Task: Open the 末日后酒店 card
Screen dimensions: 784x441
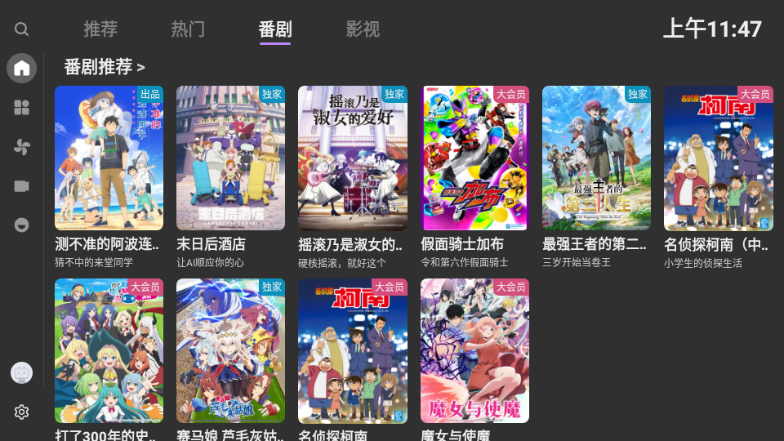Action: [x=230, y=158]
